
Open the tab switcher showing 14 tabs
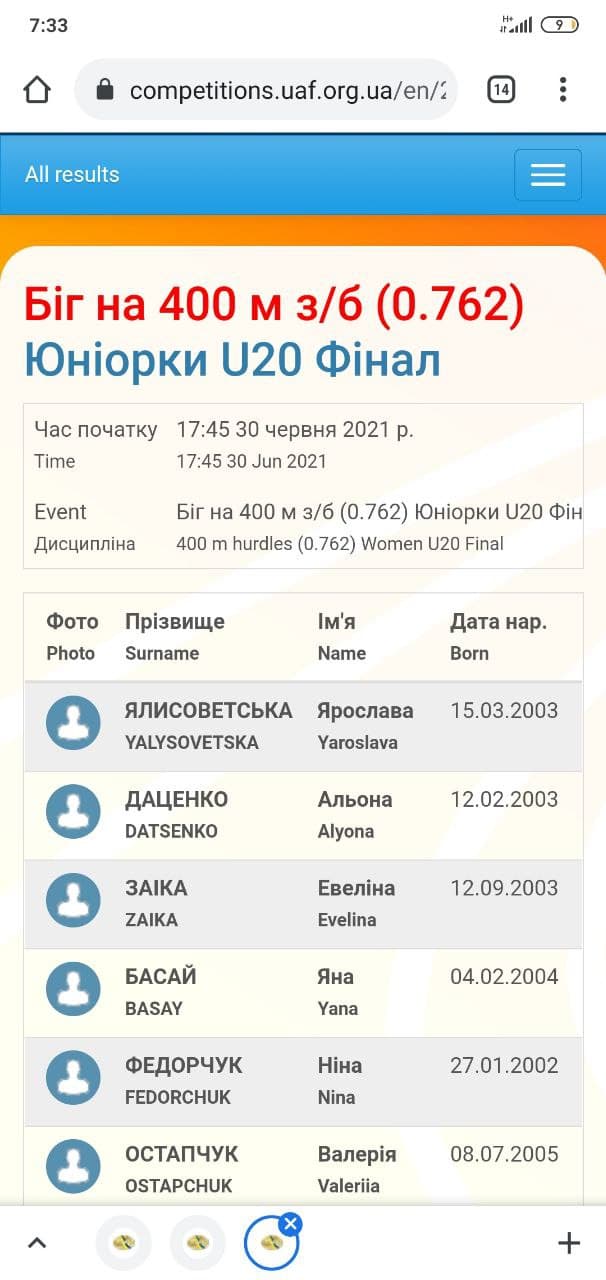501,90
